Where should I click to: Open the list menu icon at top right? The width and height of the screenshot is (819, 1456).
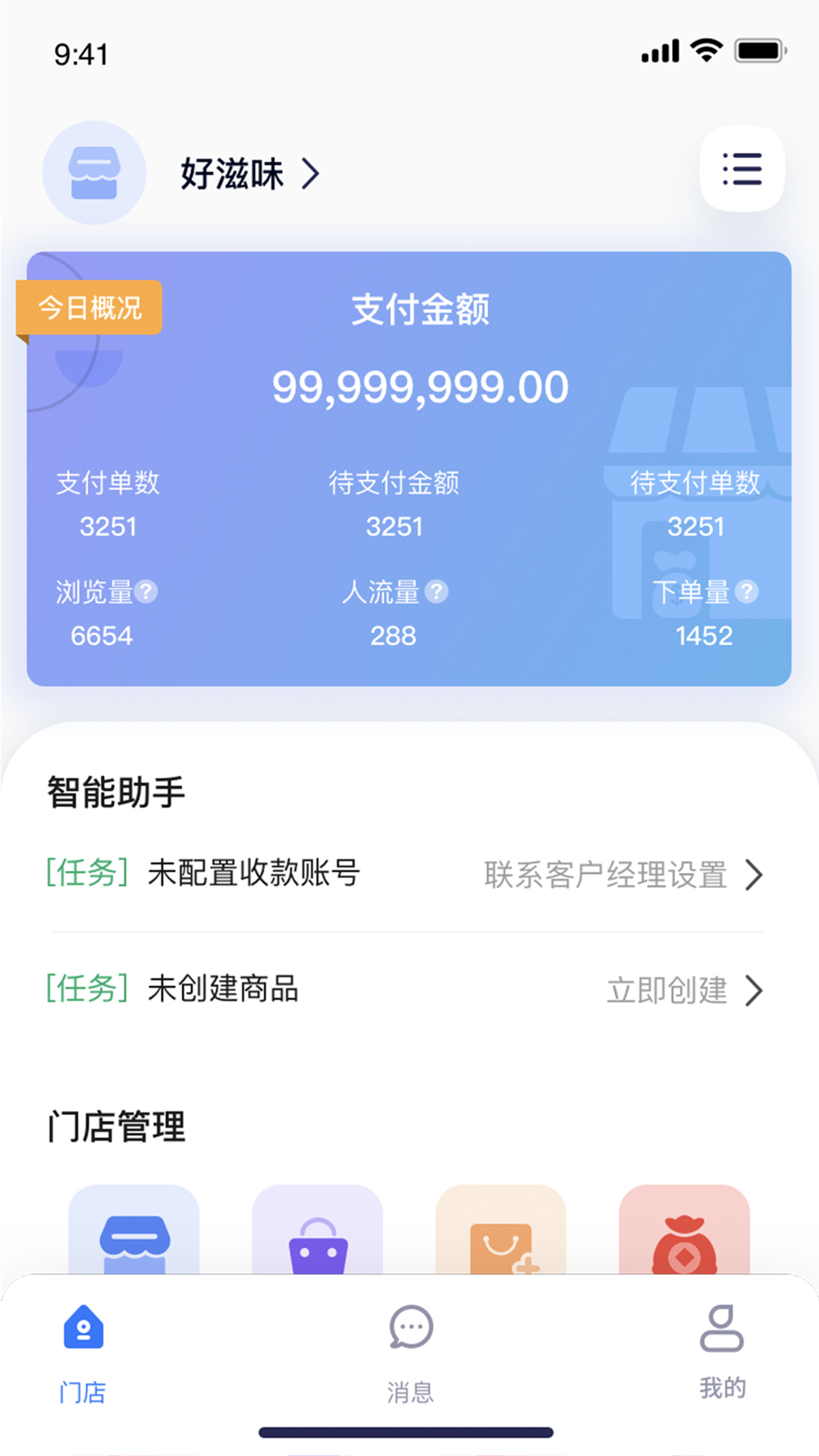coord(742,168)
